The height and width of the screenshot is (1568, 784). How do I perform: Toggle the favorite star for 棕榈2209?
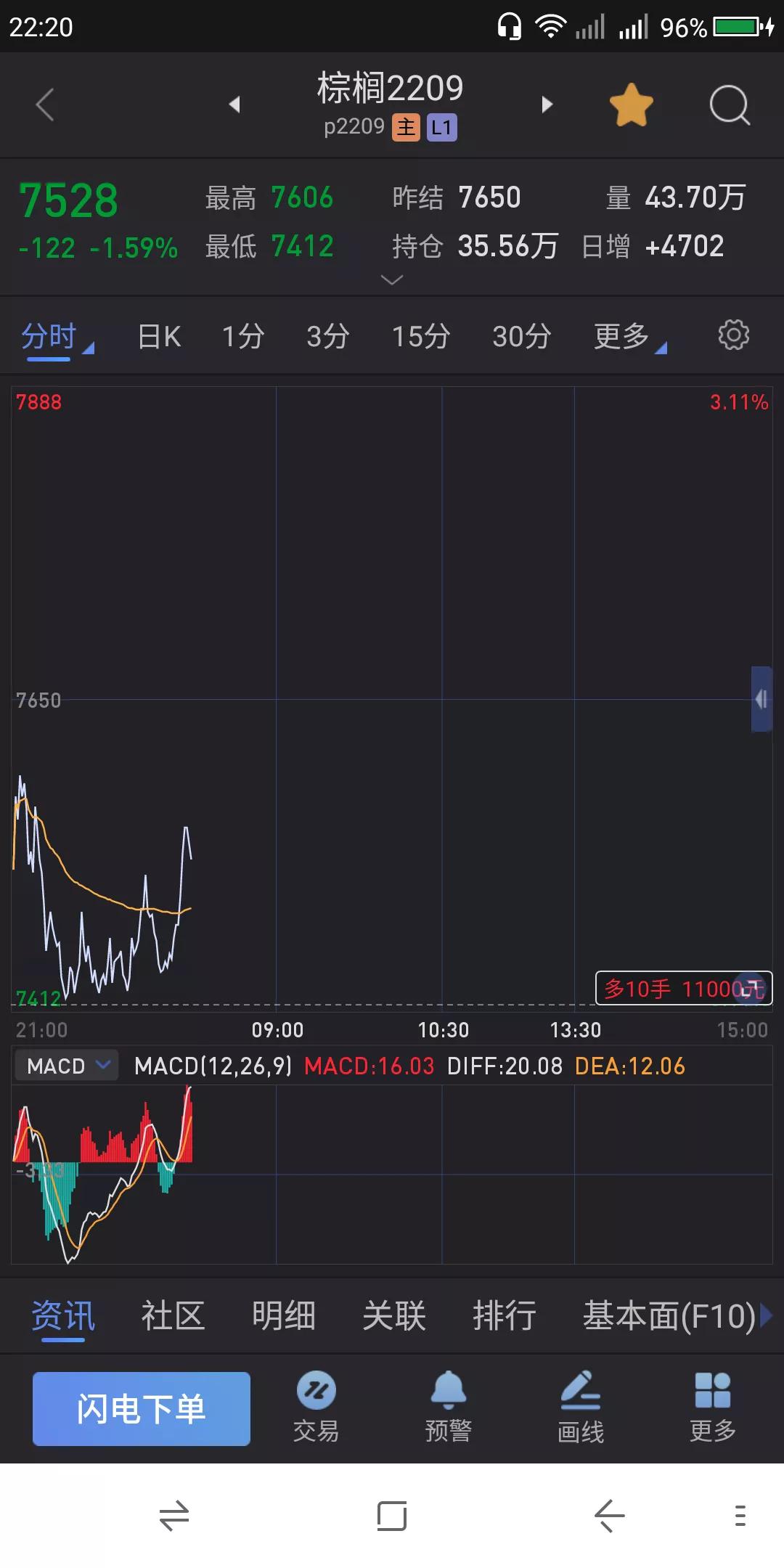(631, 105)
